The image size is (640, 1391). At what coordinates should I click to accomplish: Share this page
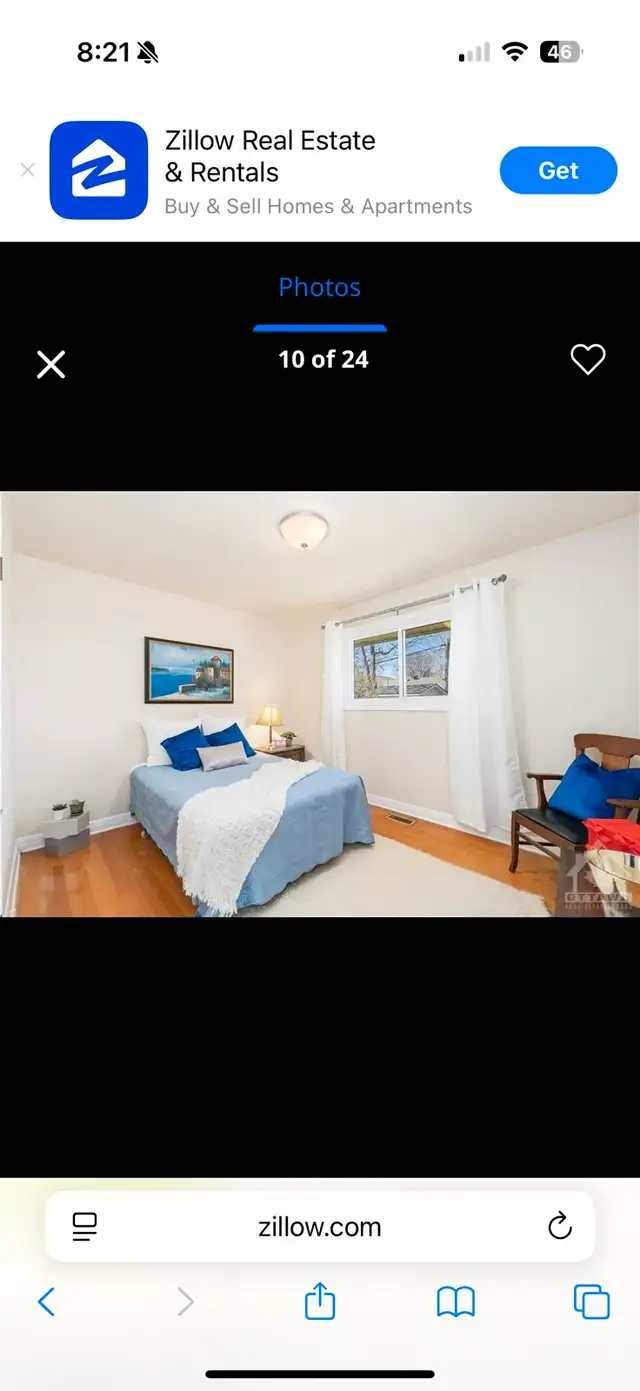coord(319,1301)
